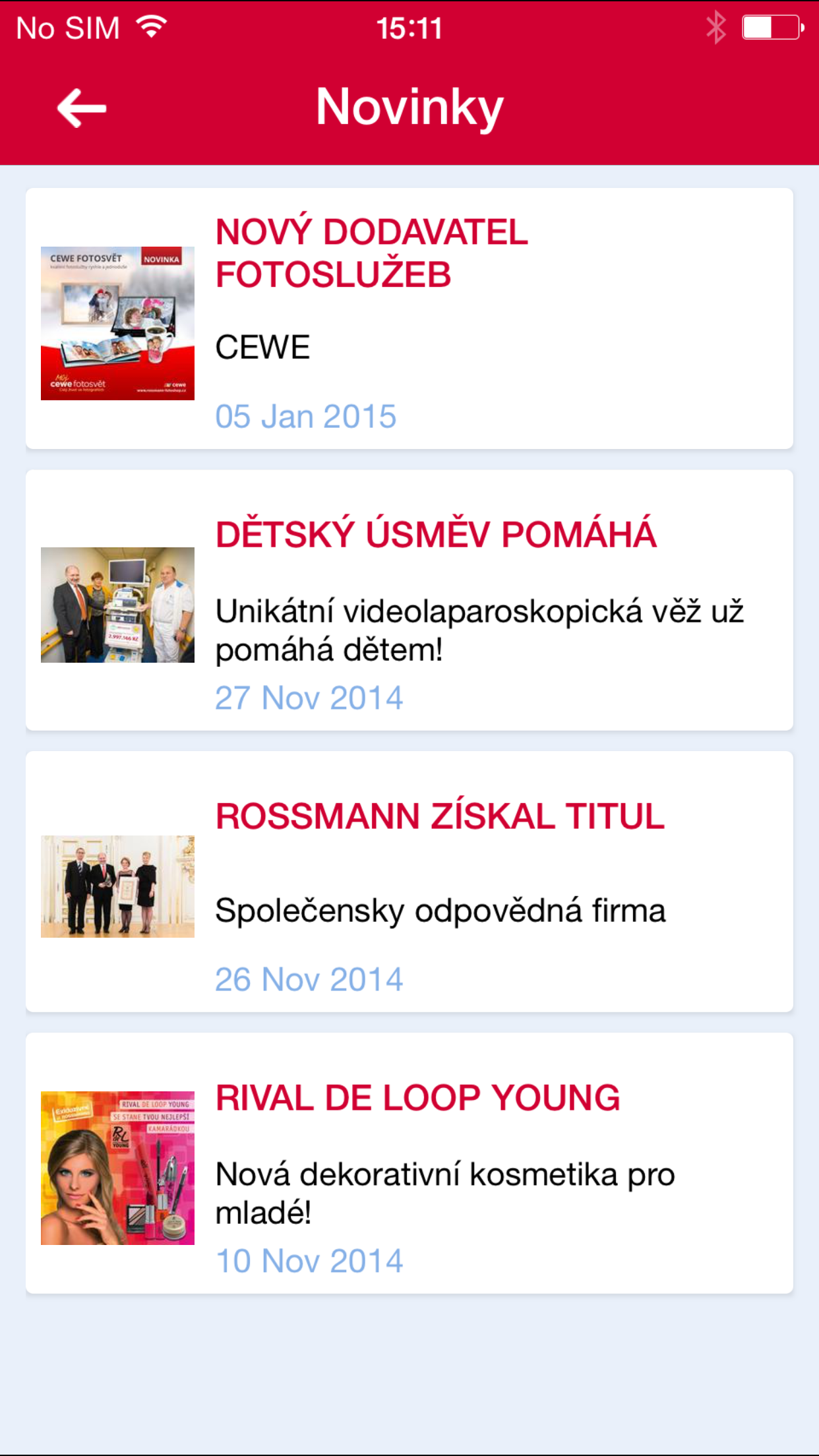Go back using the arrow icon
Image resolution: width=819 pixels, height=1456 pixels.
(x=82, y=107)
